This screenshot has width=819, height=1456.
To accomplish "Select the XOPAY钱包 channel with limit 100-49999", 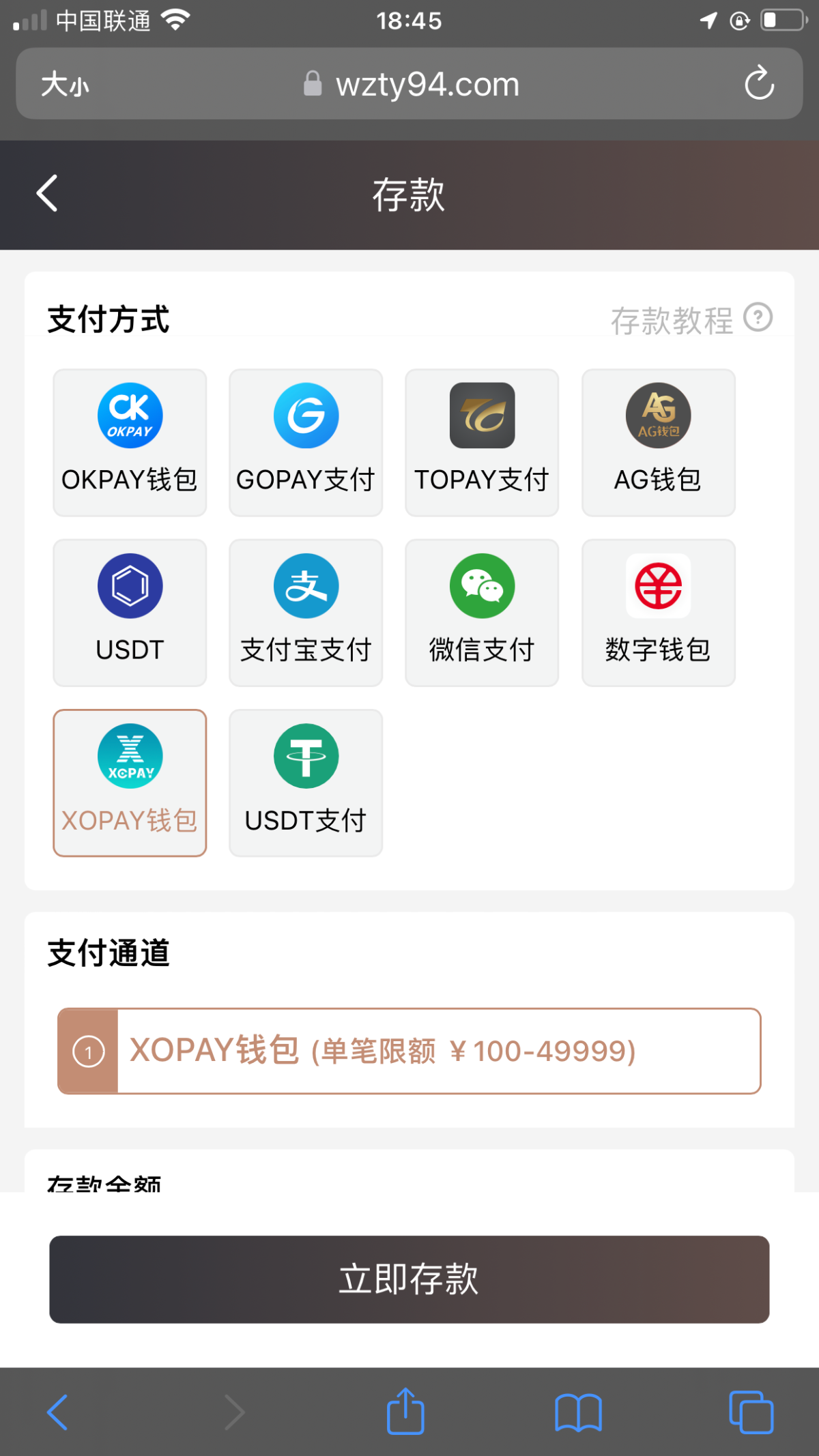I will click(409, 1051).
